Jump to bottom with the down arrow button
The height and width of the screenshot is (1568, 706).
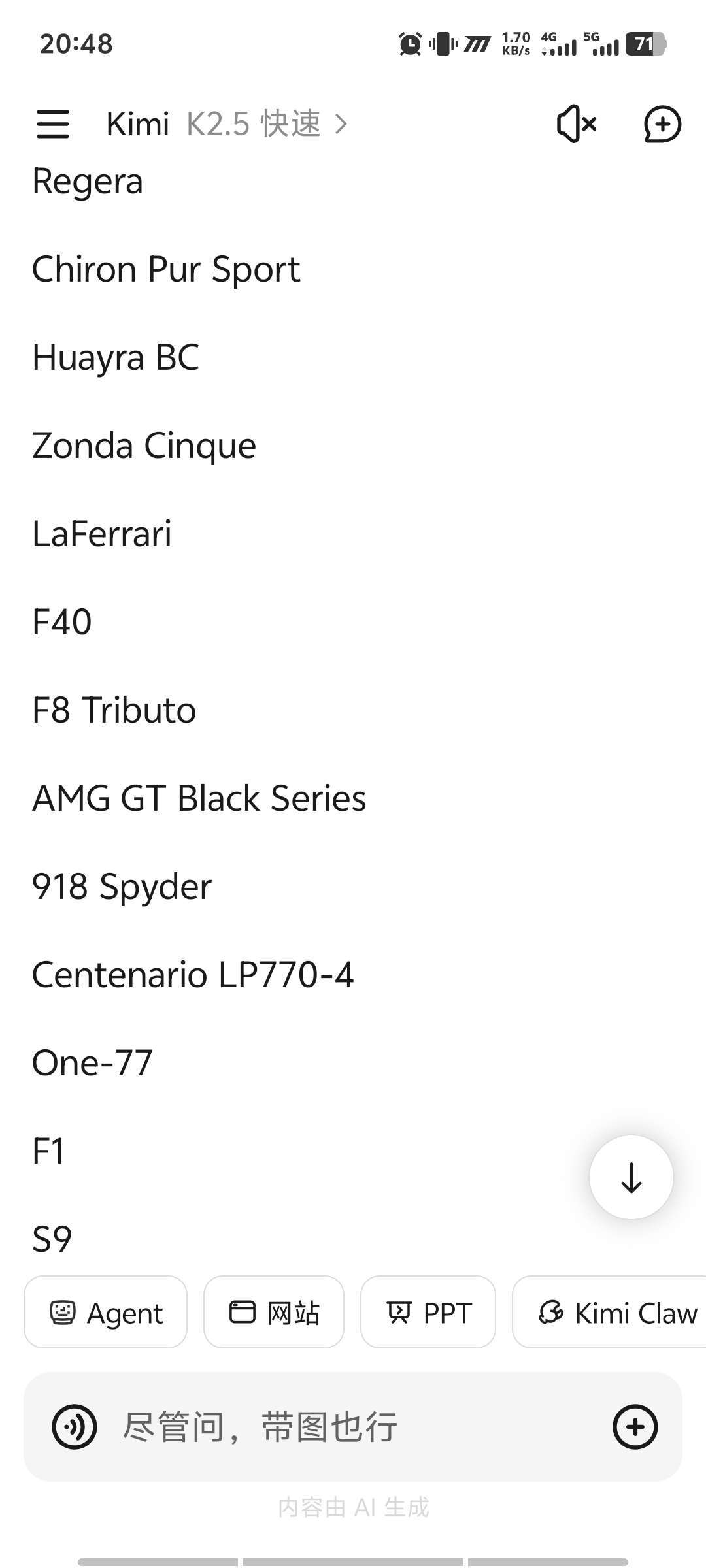(631, 1177)
